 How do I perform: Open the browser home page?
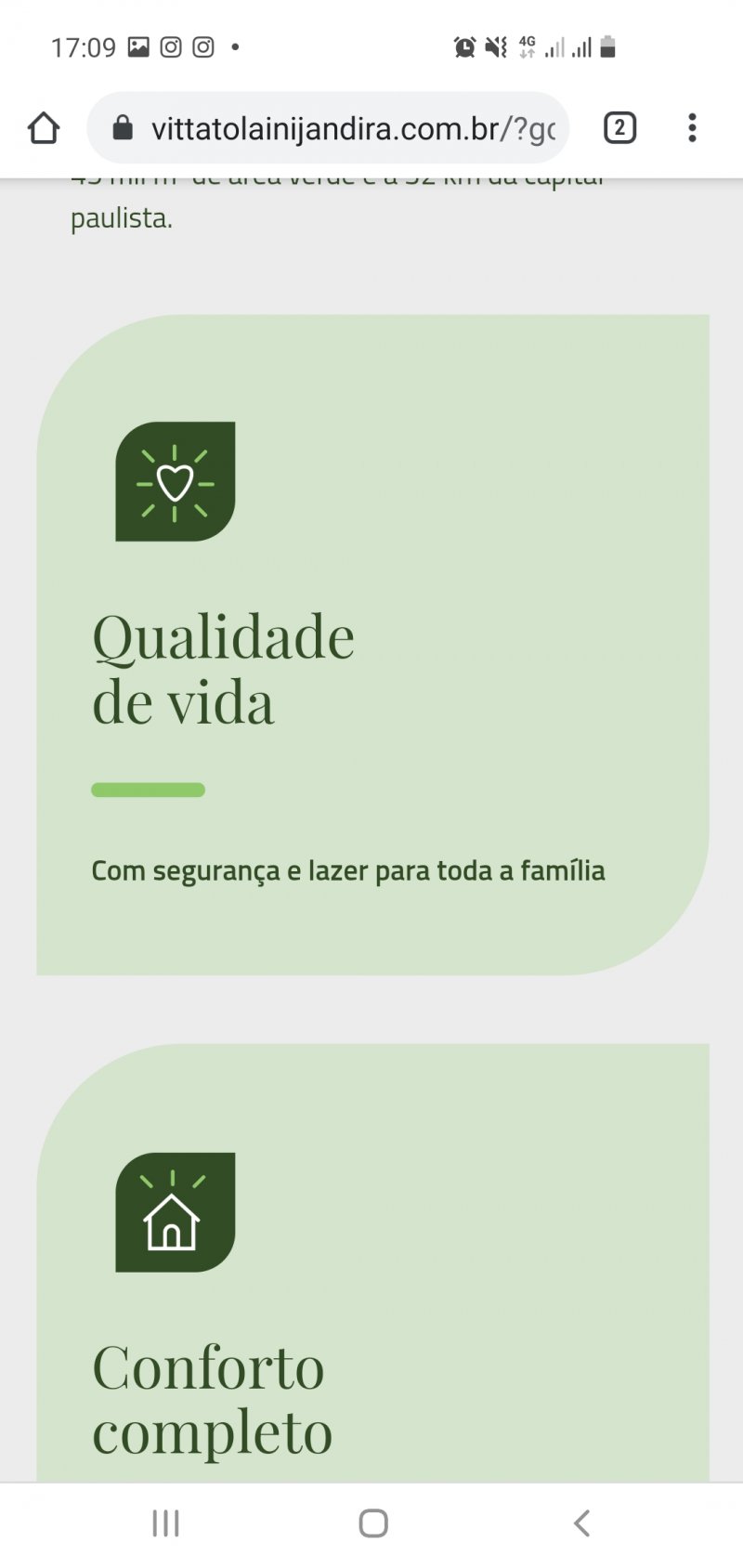click(x=44, y=127)
